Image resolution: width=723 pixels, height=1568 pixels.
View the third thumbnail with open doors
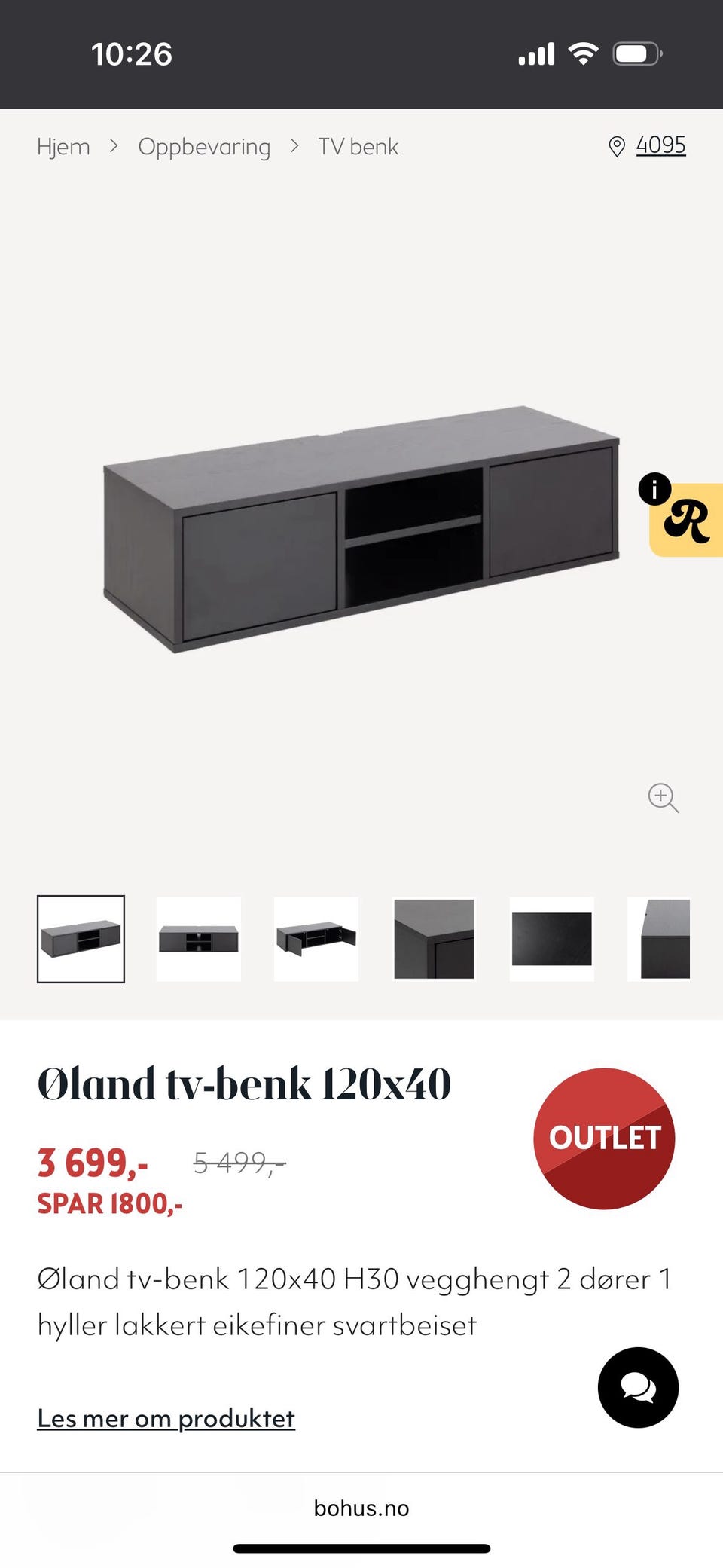[316, 939]
